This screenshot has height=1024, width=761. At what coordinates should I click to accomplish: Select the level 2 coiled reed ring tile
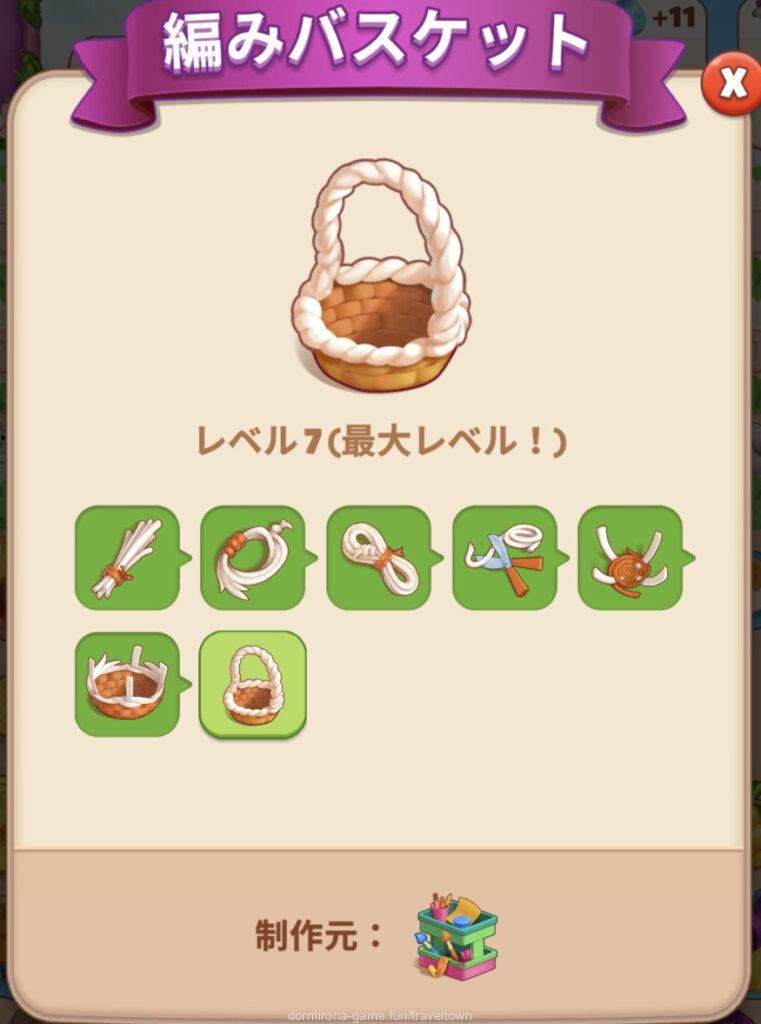point(252,558)
